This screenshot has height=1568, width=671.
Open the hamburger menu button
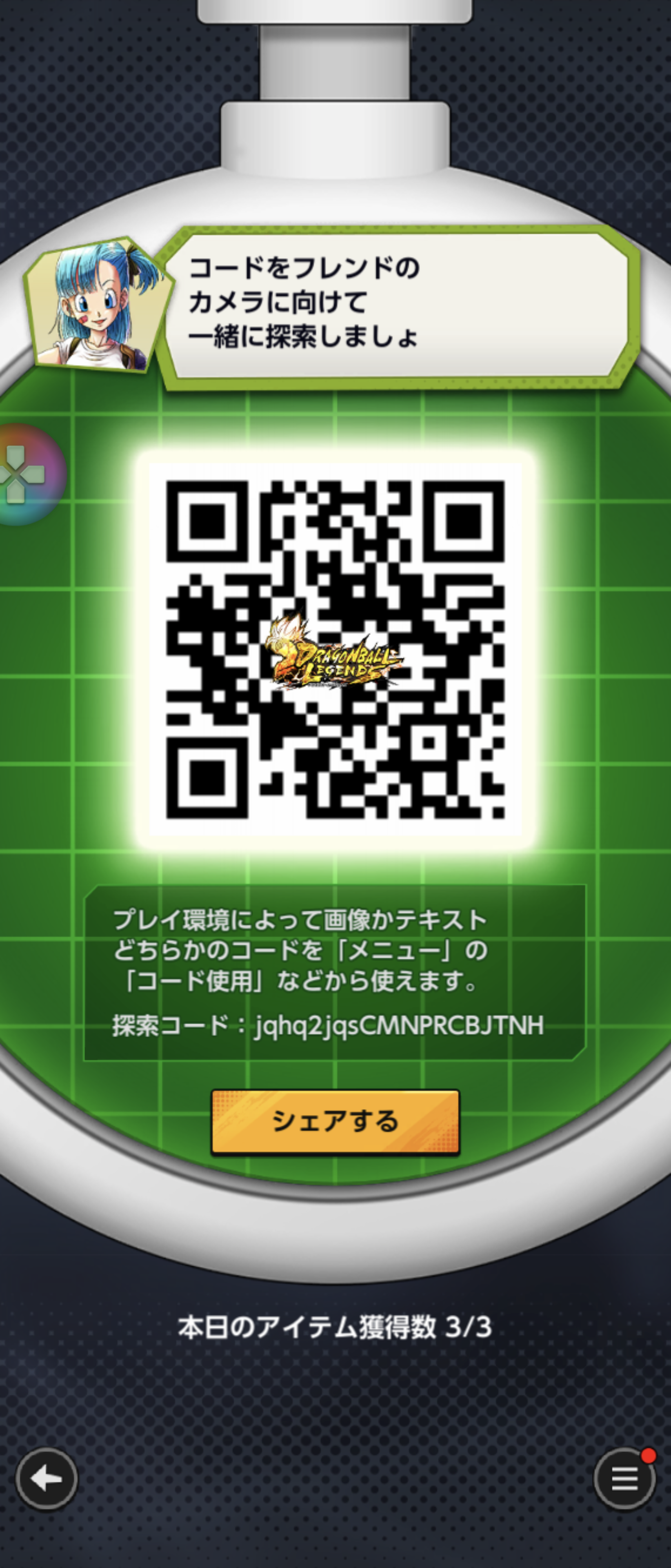click(x=624, y=1479)
